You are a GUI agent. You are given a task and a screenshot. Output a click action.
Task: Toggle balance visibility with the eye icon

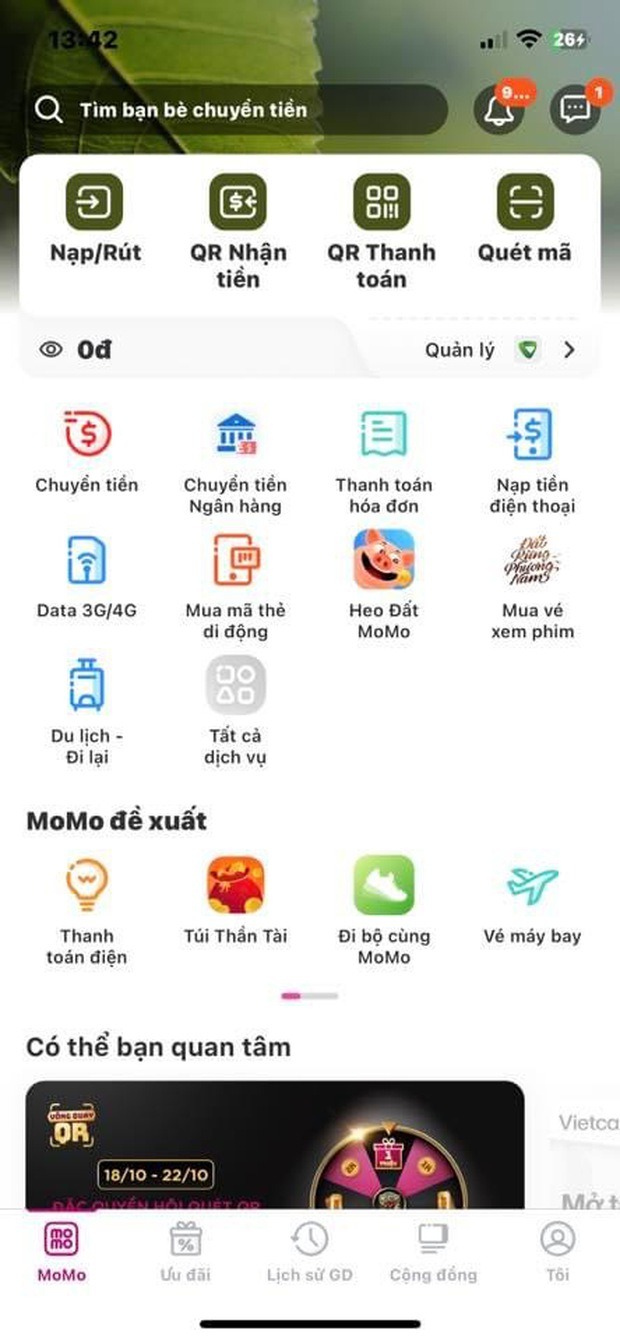click(50, 350)
